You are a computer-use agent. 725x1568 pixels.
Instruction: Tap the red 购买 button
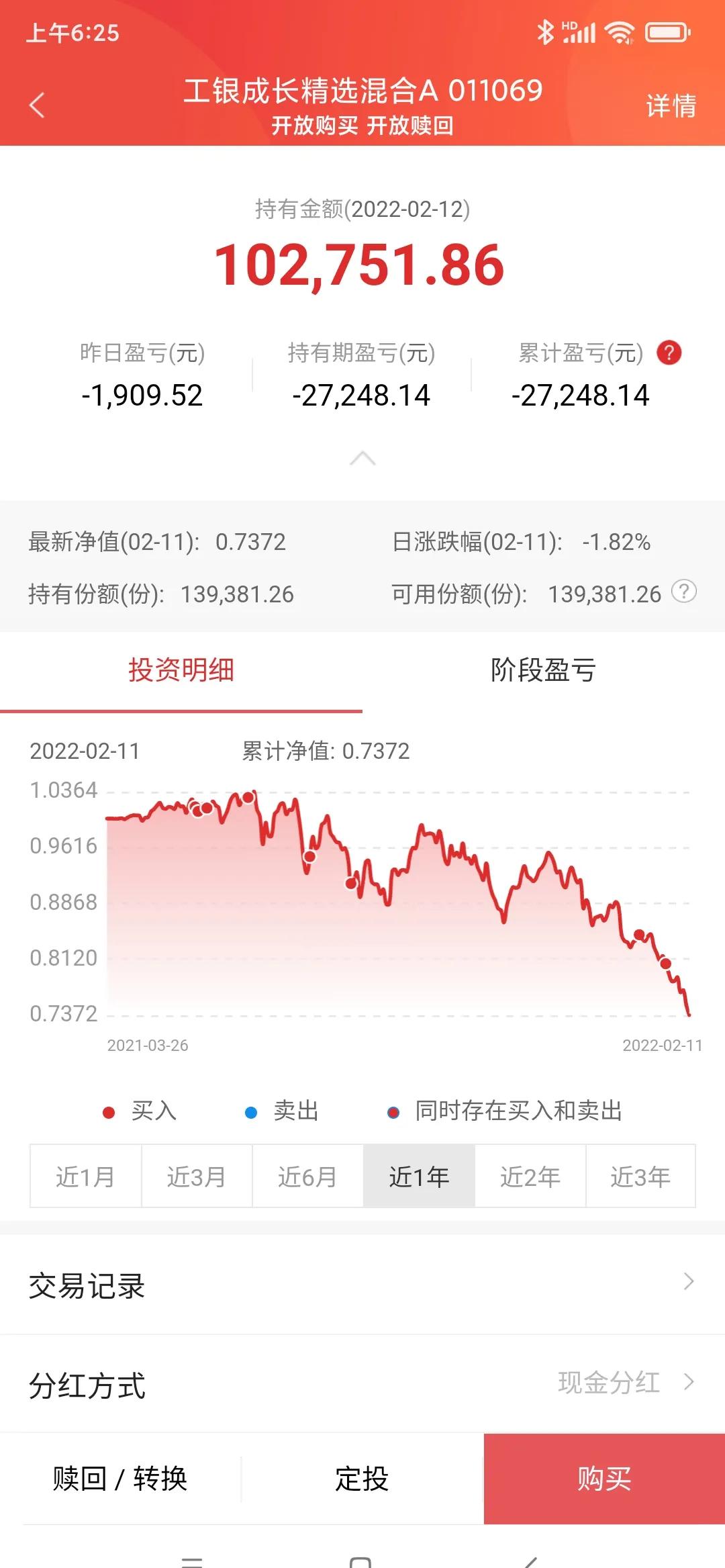coord(604,1479)
